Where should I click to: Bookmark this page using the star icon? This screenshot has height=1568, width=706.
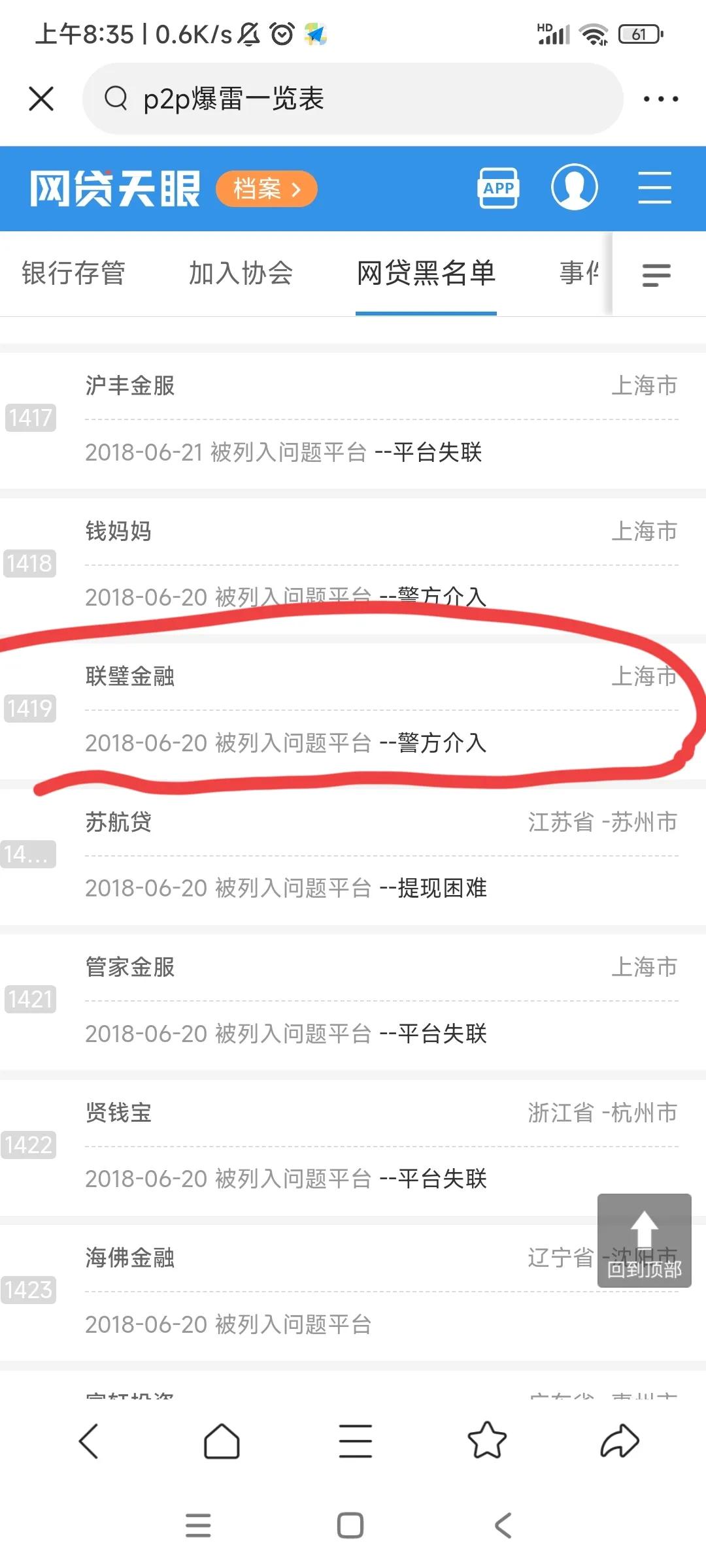coord(485,1444)
